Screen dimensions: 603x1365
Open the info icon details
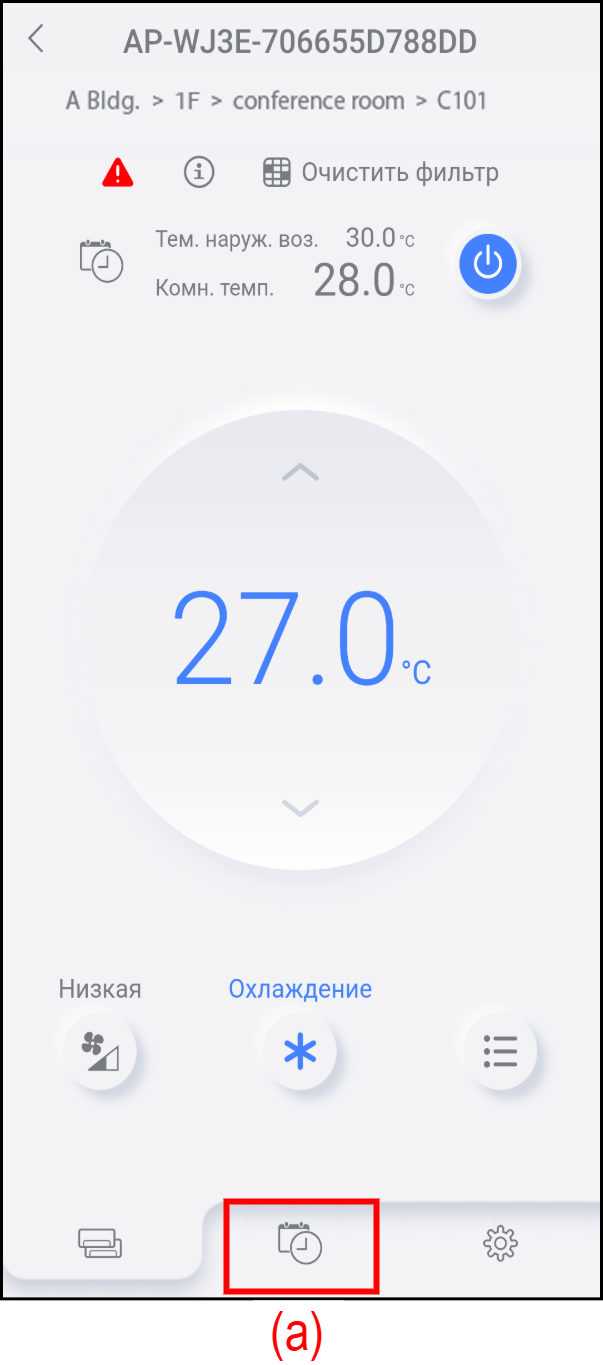point(199,172)
